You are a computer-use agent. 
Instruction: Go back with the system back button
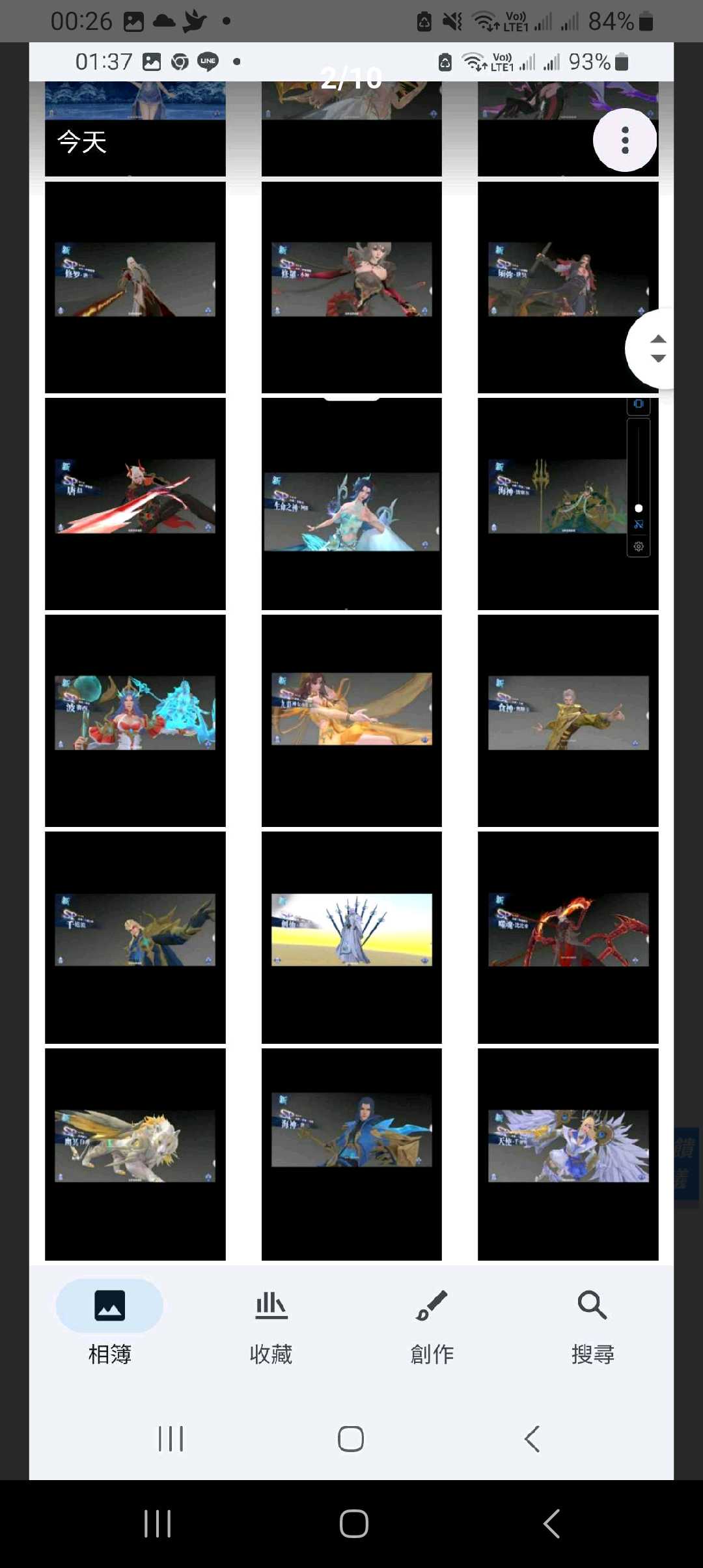(x=551, y=1524)
